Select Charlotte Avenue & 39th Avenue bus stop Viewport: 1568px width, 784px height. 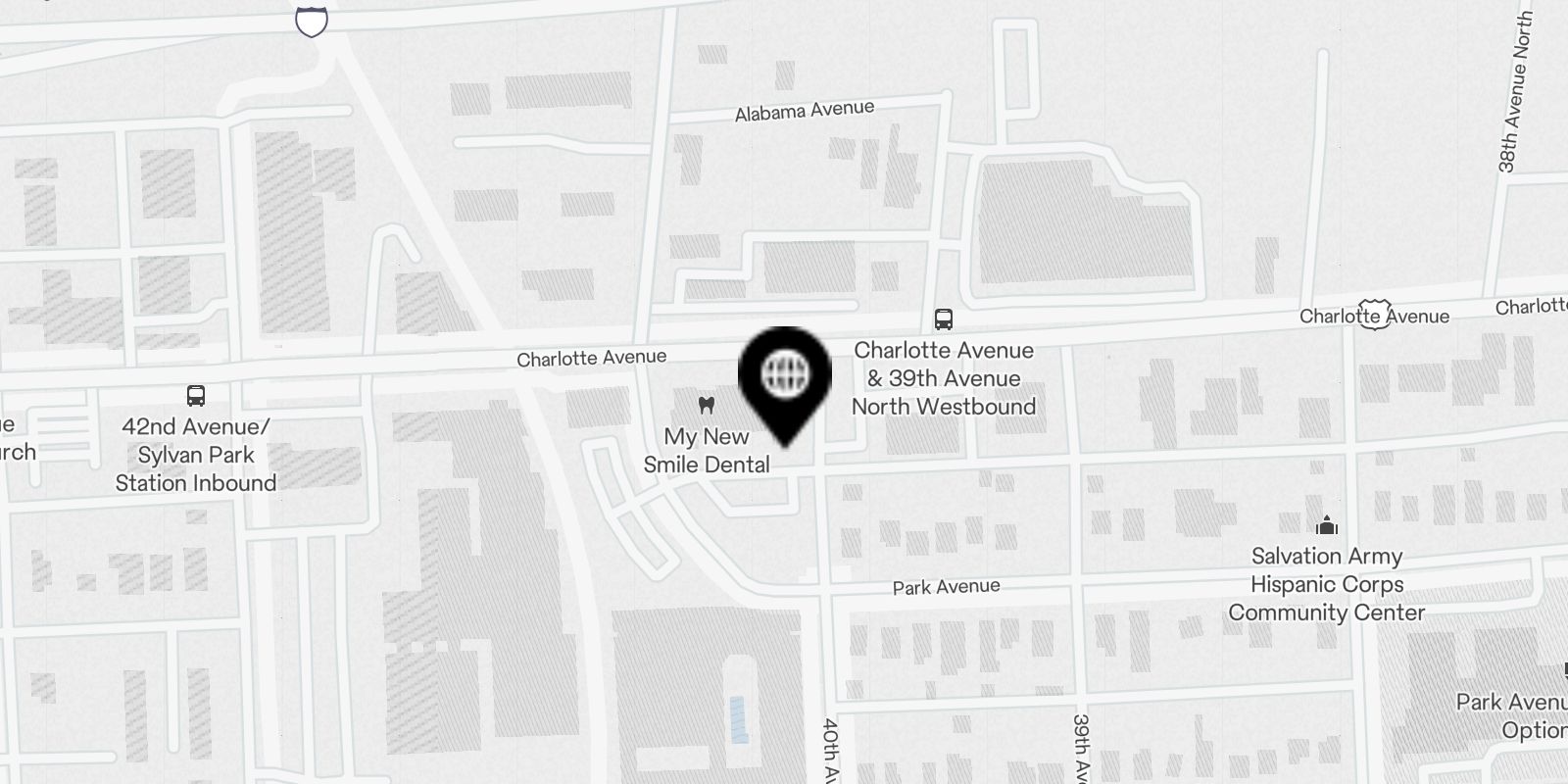pyautogui.click(x=943, y=319)
